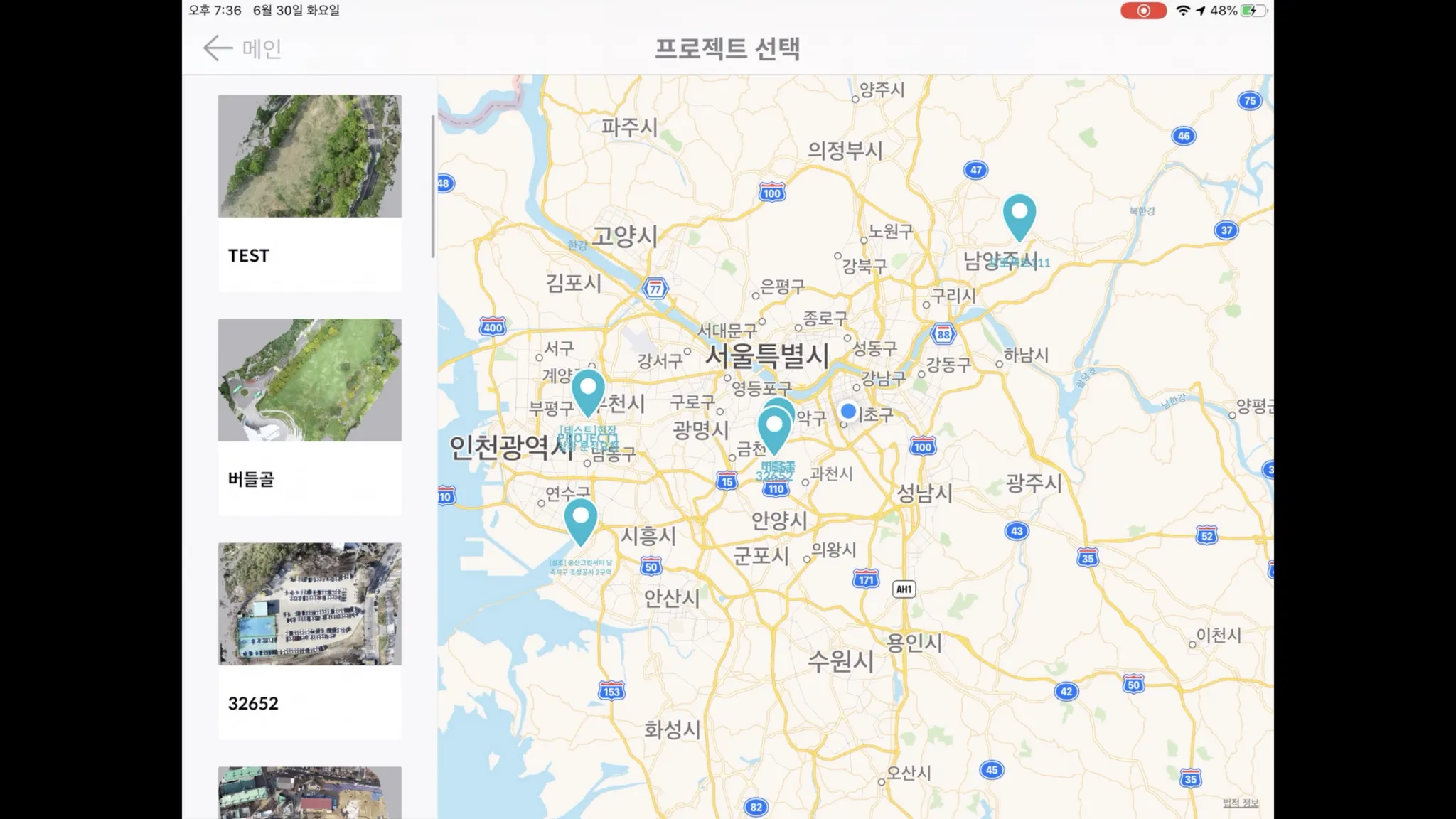Tap the map pin near 부천시
The width and height of the screenshot is (1456, 819).
click(x=588, y=390)
